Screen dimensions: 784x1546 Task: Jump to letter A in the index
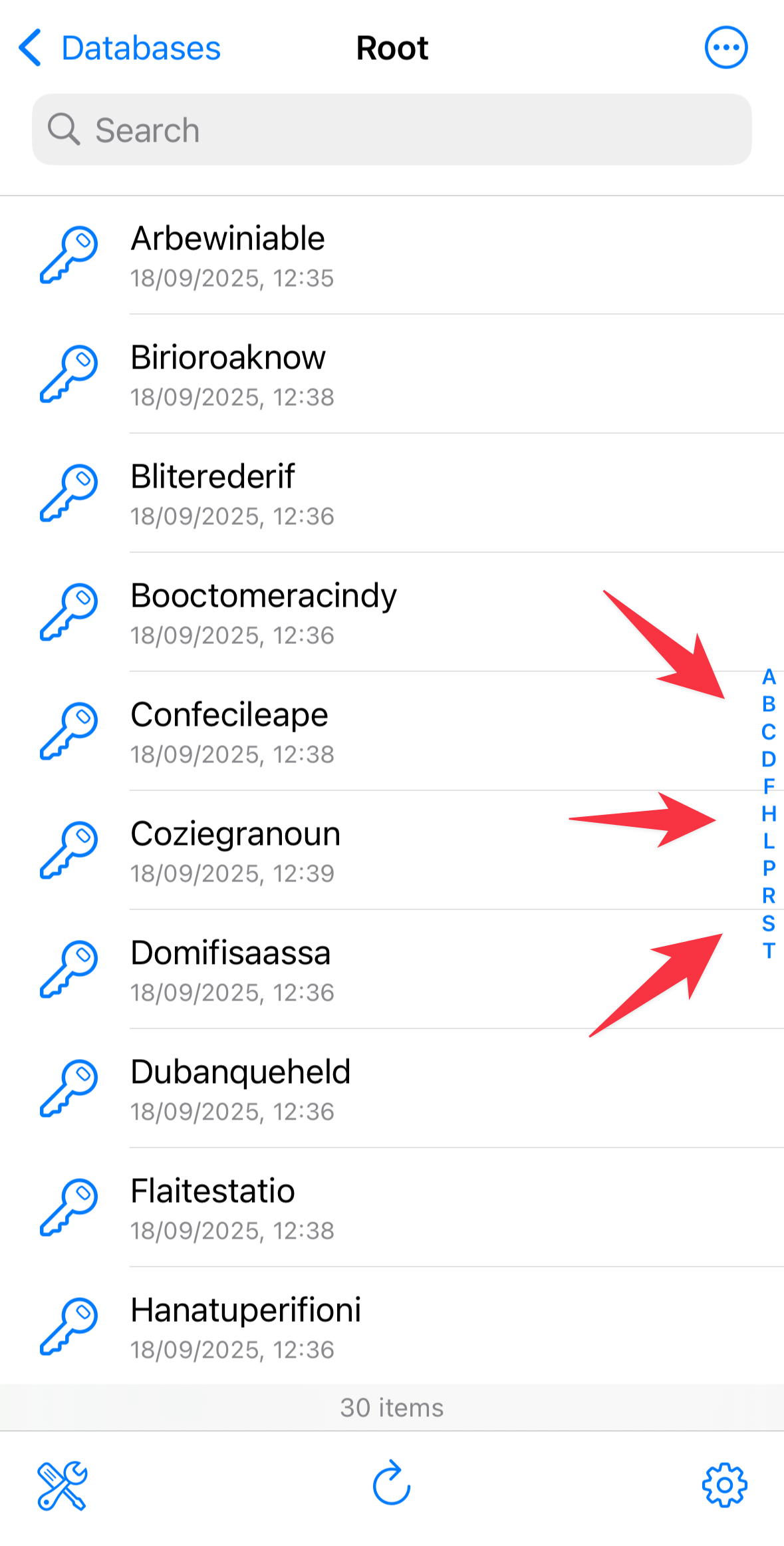click(x=768, y=679)
